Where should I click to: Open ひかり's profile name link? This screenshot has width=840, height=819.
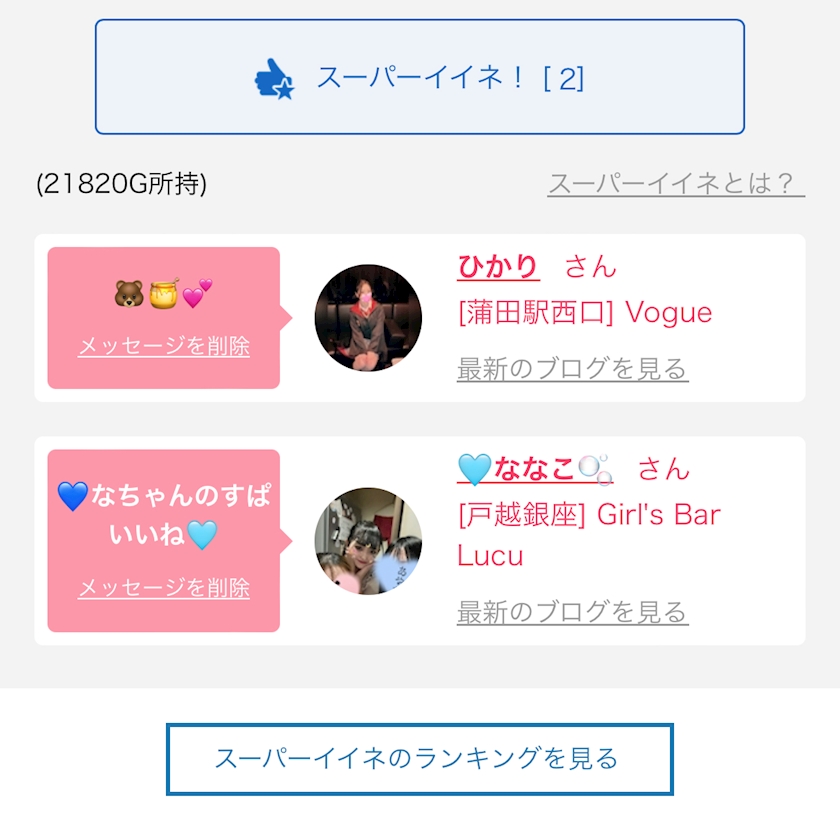[498, 266]
